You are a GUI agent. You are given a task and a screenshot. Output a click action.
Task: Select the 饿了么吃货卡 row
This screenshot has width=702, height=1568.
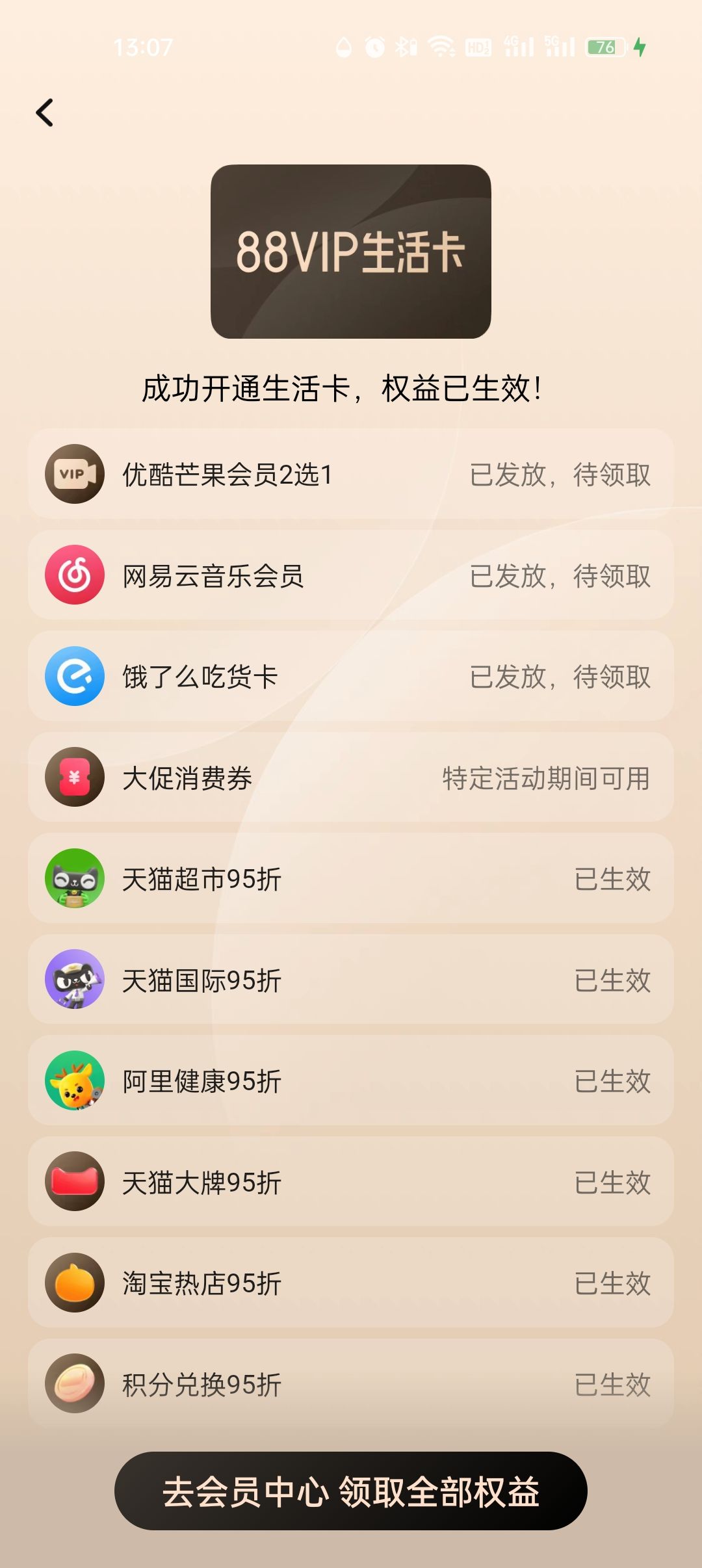tap(351, 676)
